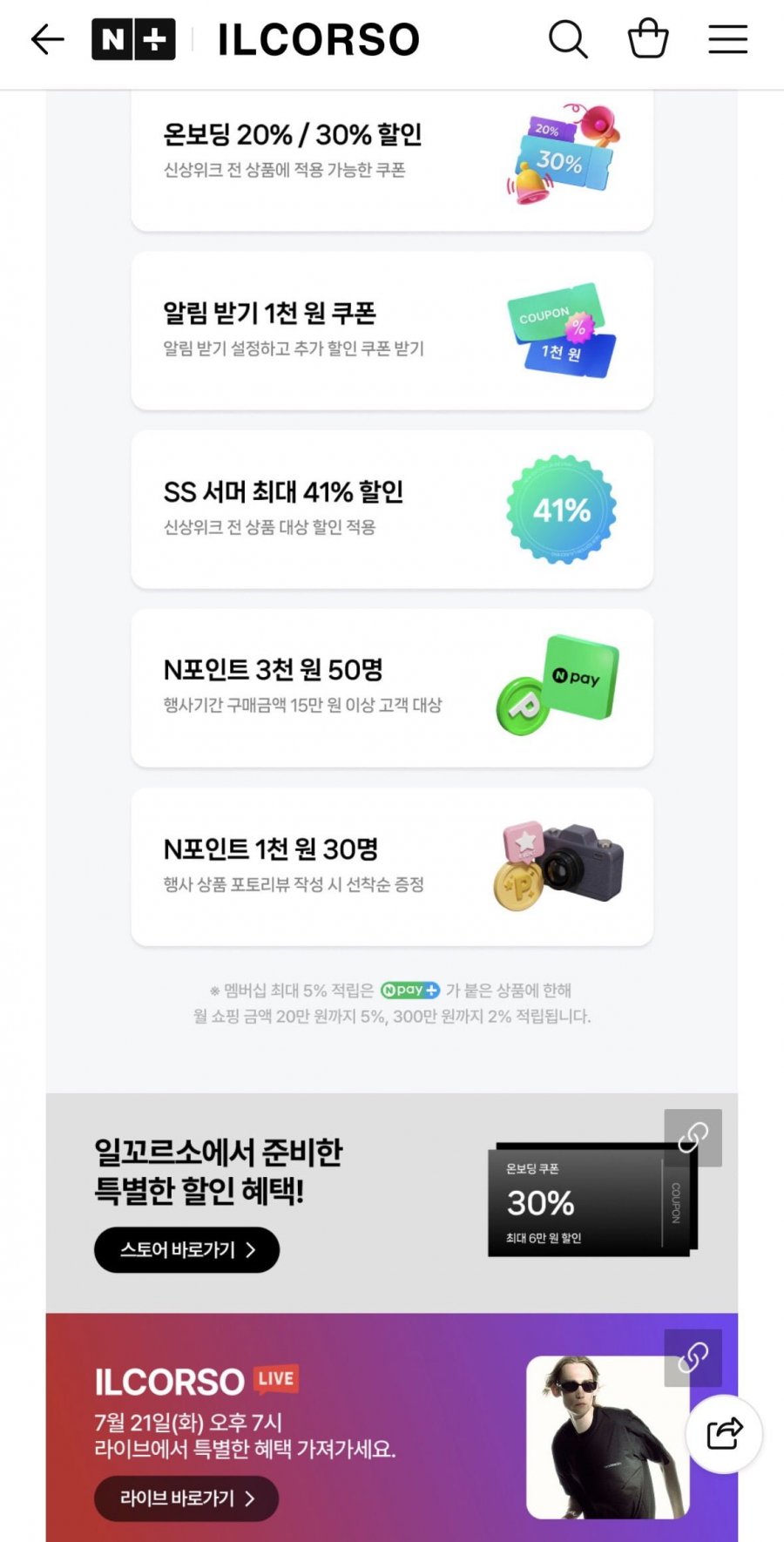Open the shopping bag
Image resolution: width=784 pixels, height=1542 pixels.
[x=648, y=38]
